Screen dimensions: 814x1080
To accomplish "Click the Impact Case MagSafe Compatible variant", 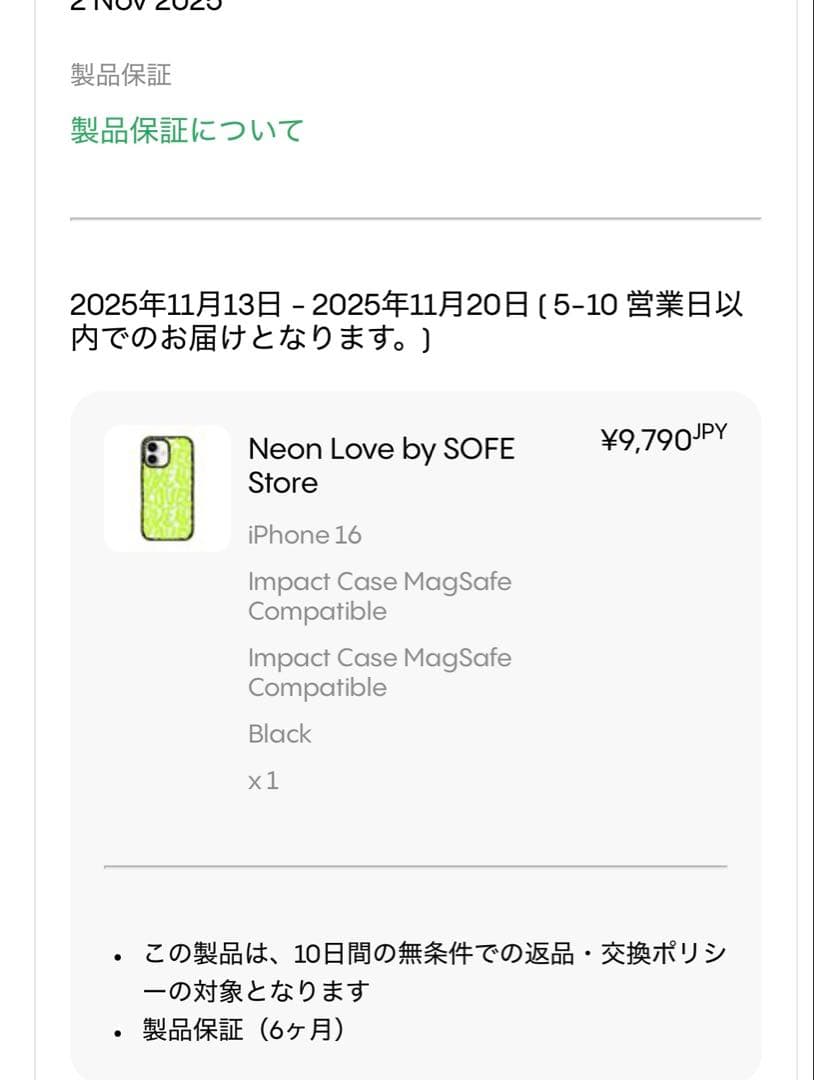I will pos(380,596).
